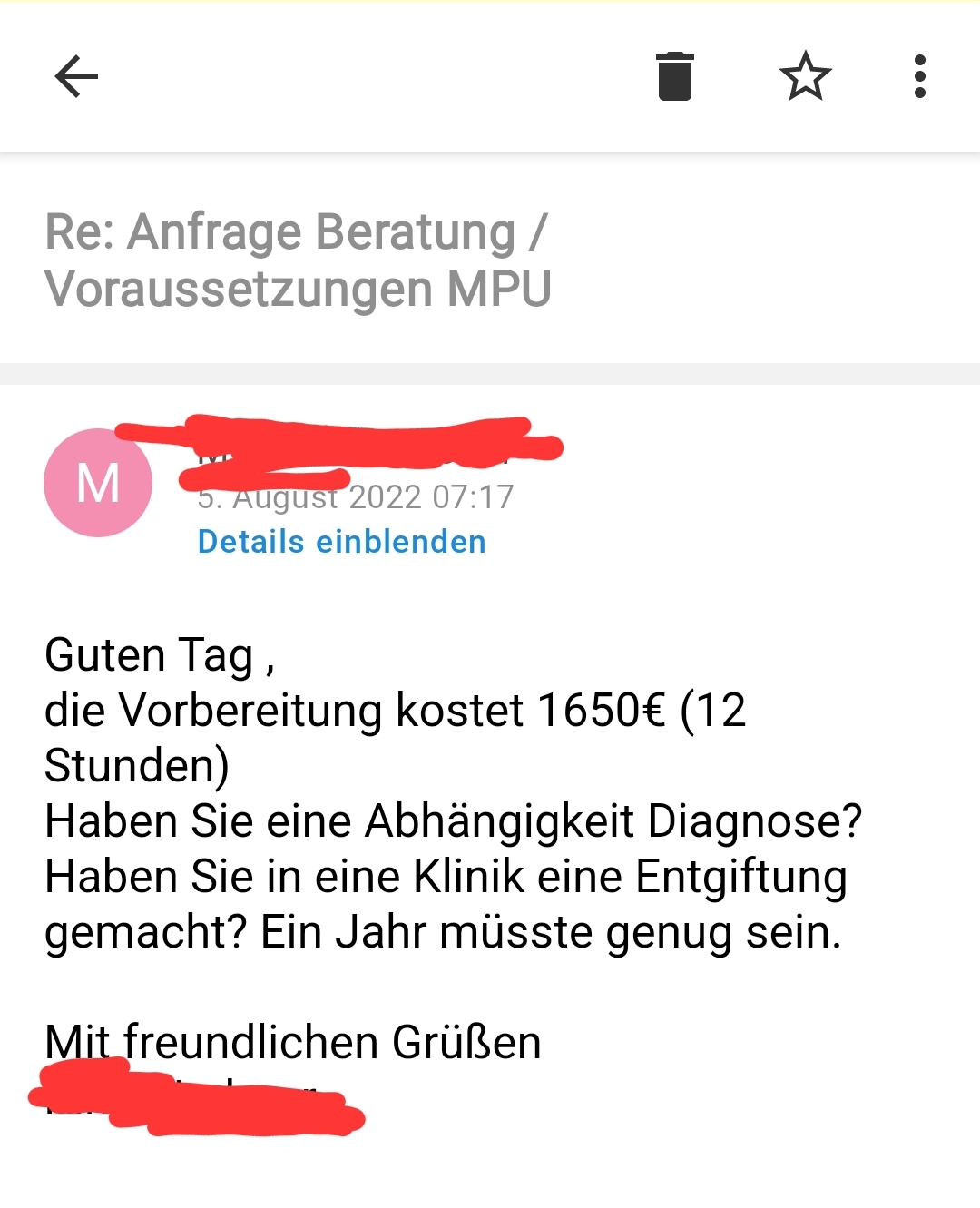Tap the sender avatar M
The height and width of the screenshot is (1208, 980).
coord(98,483)
